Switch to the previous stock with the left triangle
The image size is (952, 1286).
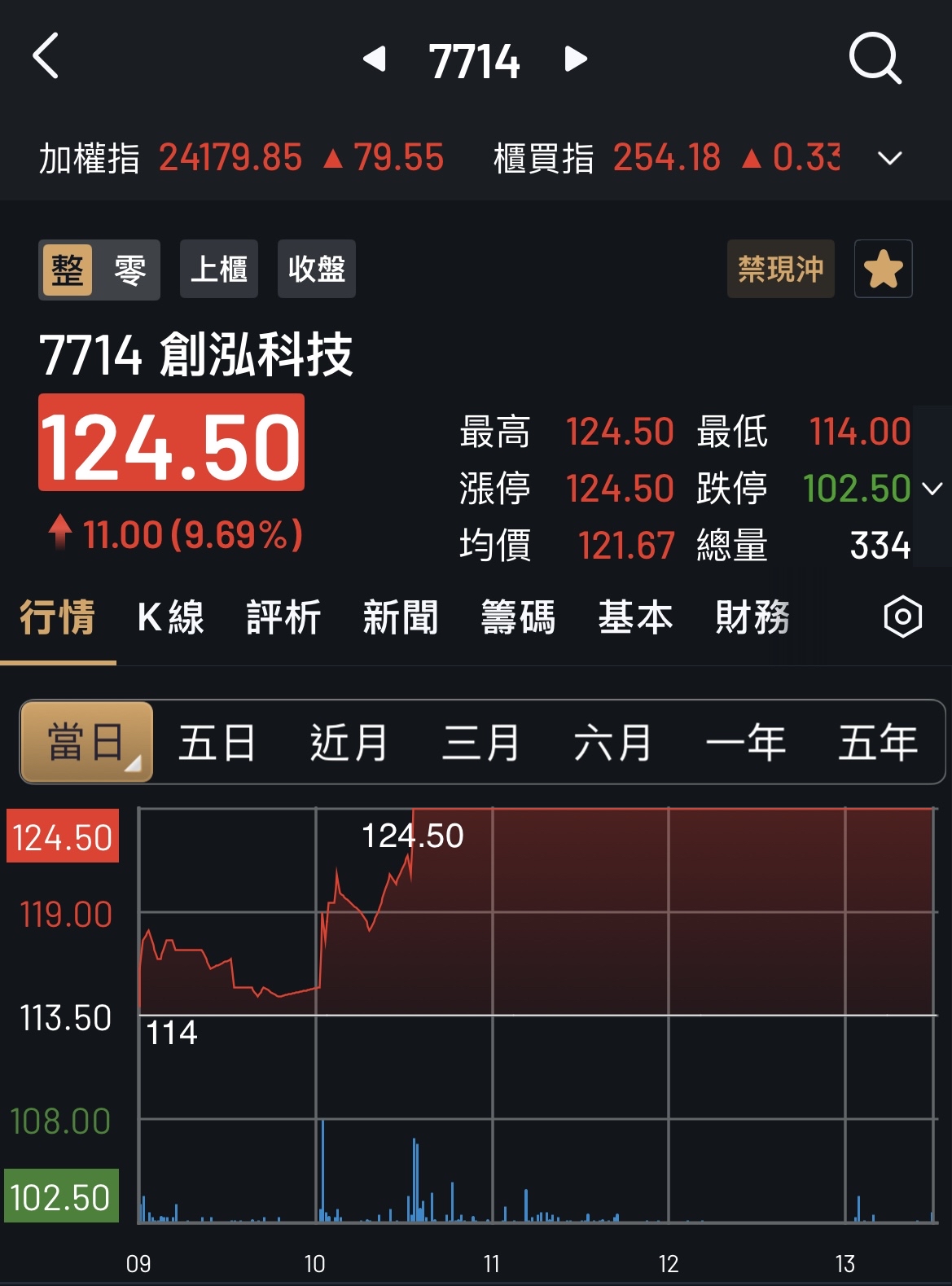(x=374, y=59)
